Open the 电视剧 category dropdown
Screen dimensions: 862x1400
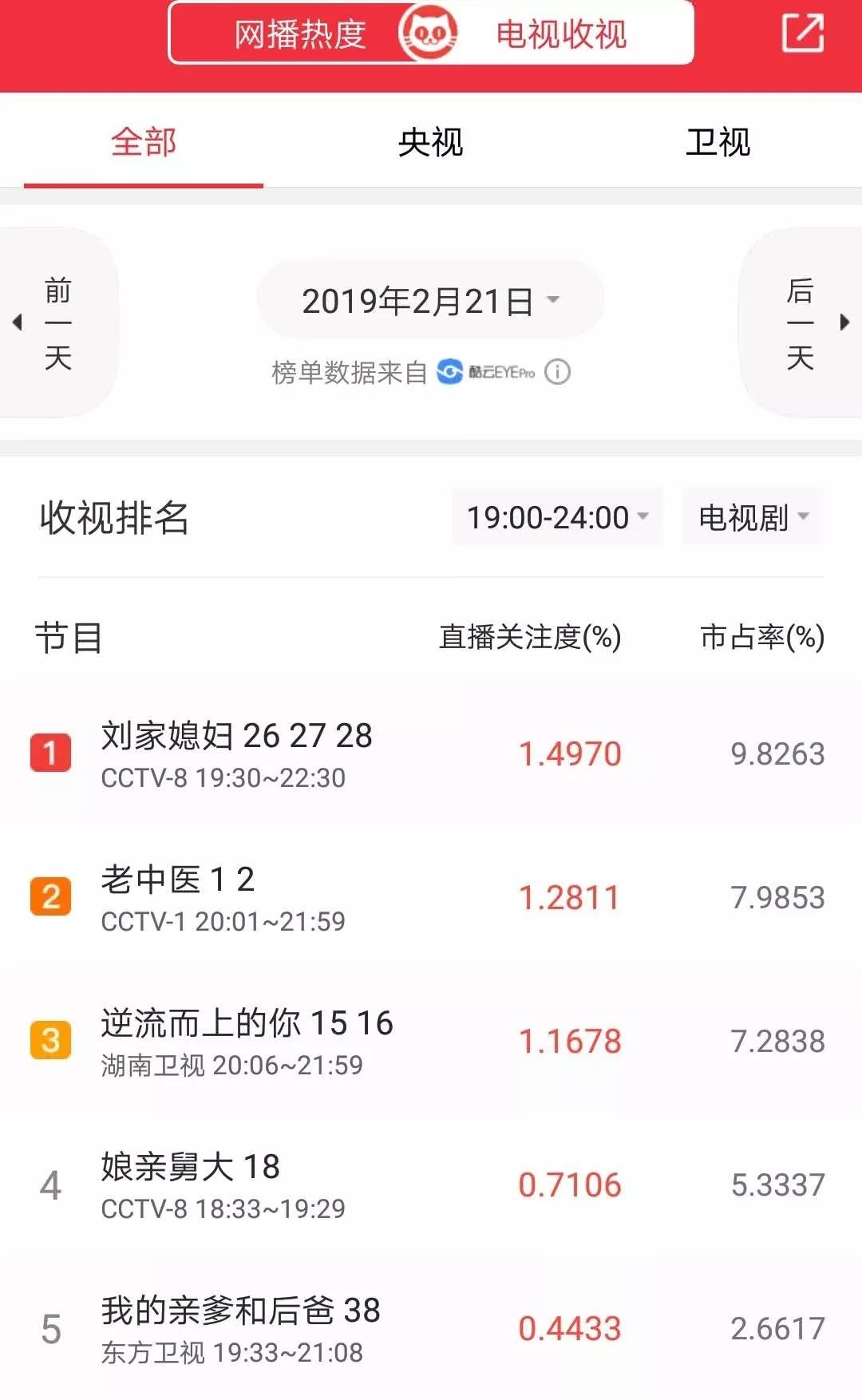coord(751,516)
